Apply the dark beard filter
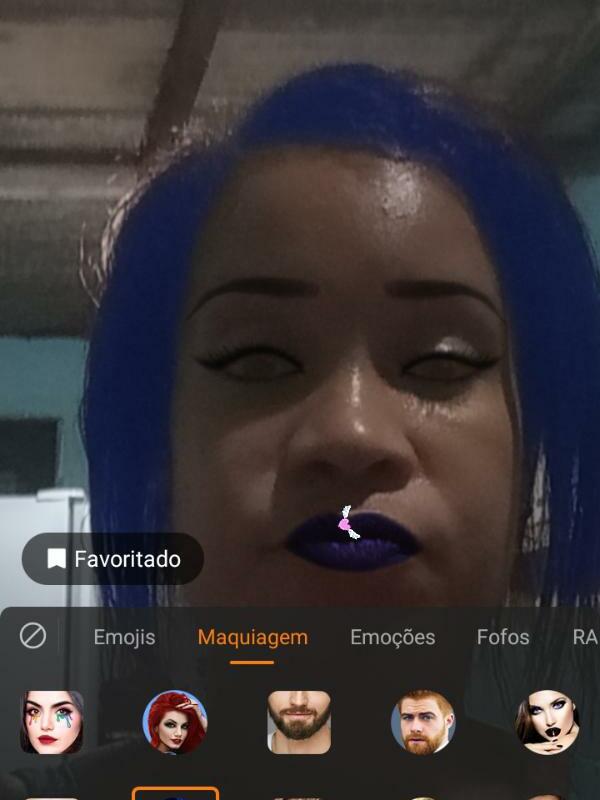Image resolution: width=600 pixels, height=800 pixels. (x=299, y=722)
